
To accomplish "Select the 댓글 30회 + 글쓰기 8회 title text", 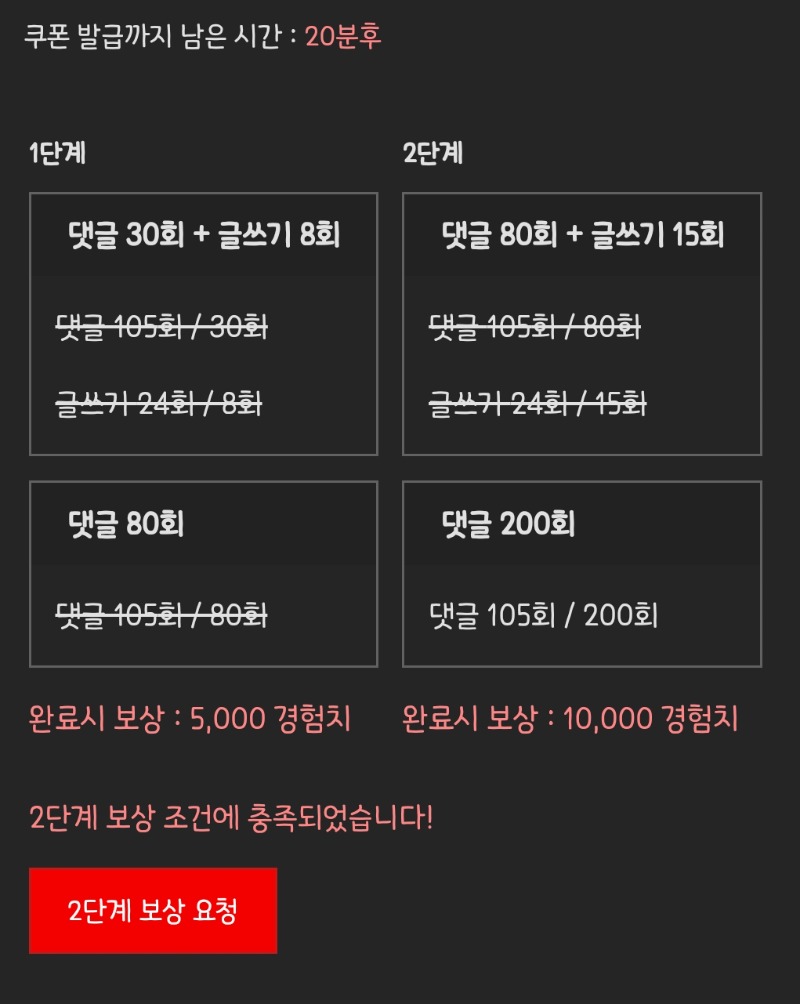I will pyautogui.click(x=203, y=235).
